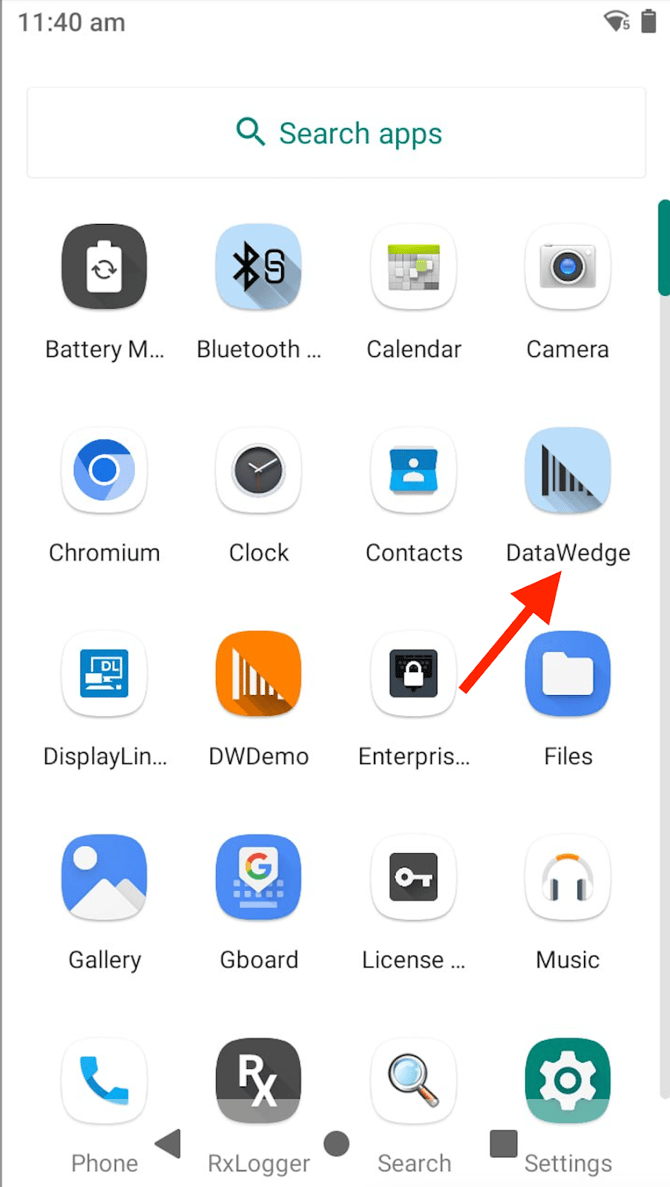Launch the Gboard app
Viewport: 670px width, 1187px height.
point(259,878)
